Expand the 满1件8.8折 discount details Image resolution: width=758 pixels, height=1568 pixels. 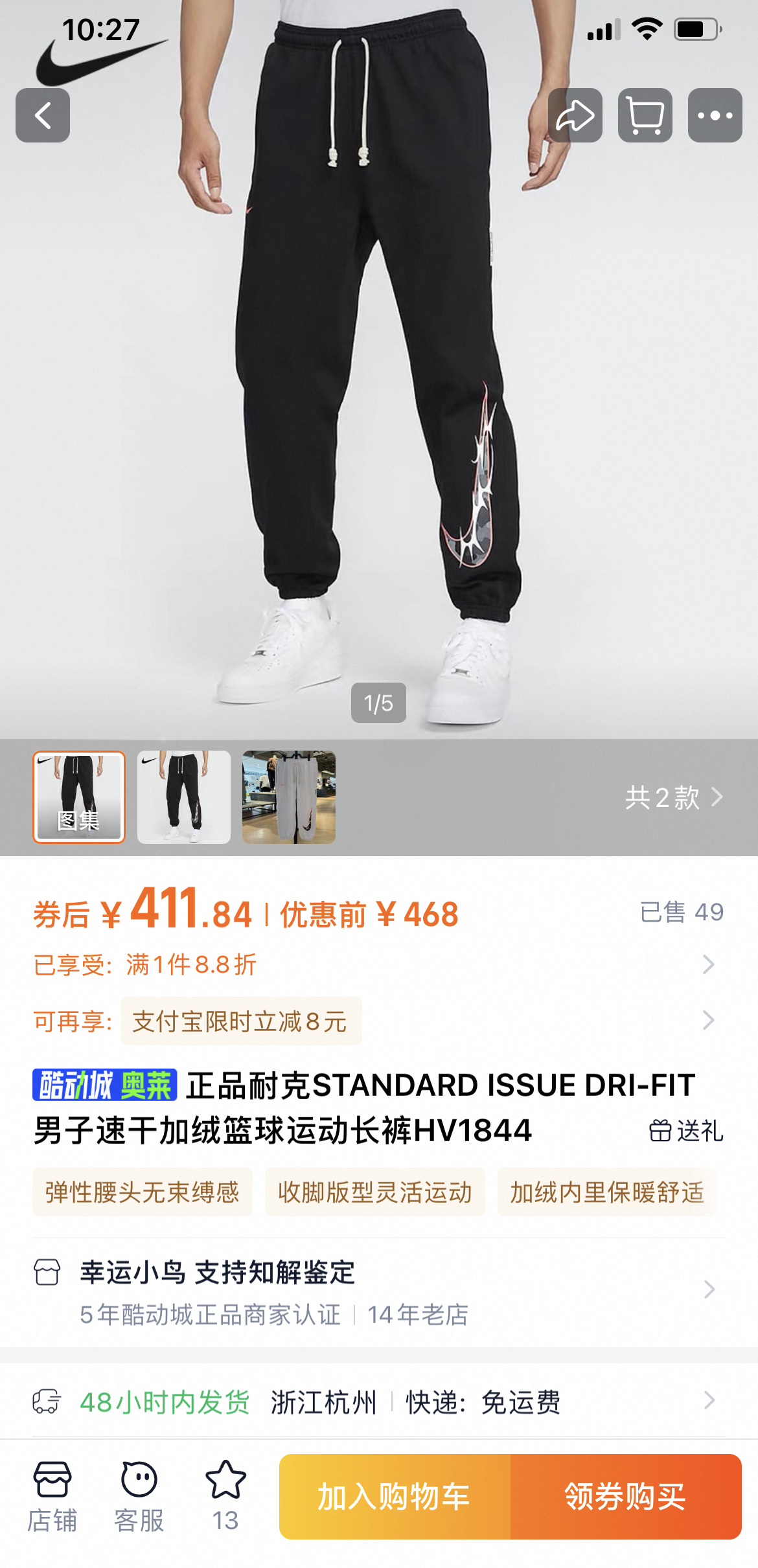pyautogui.click(x=376, y=964)
